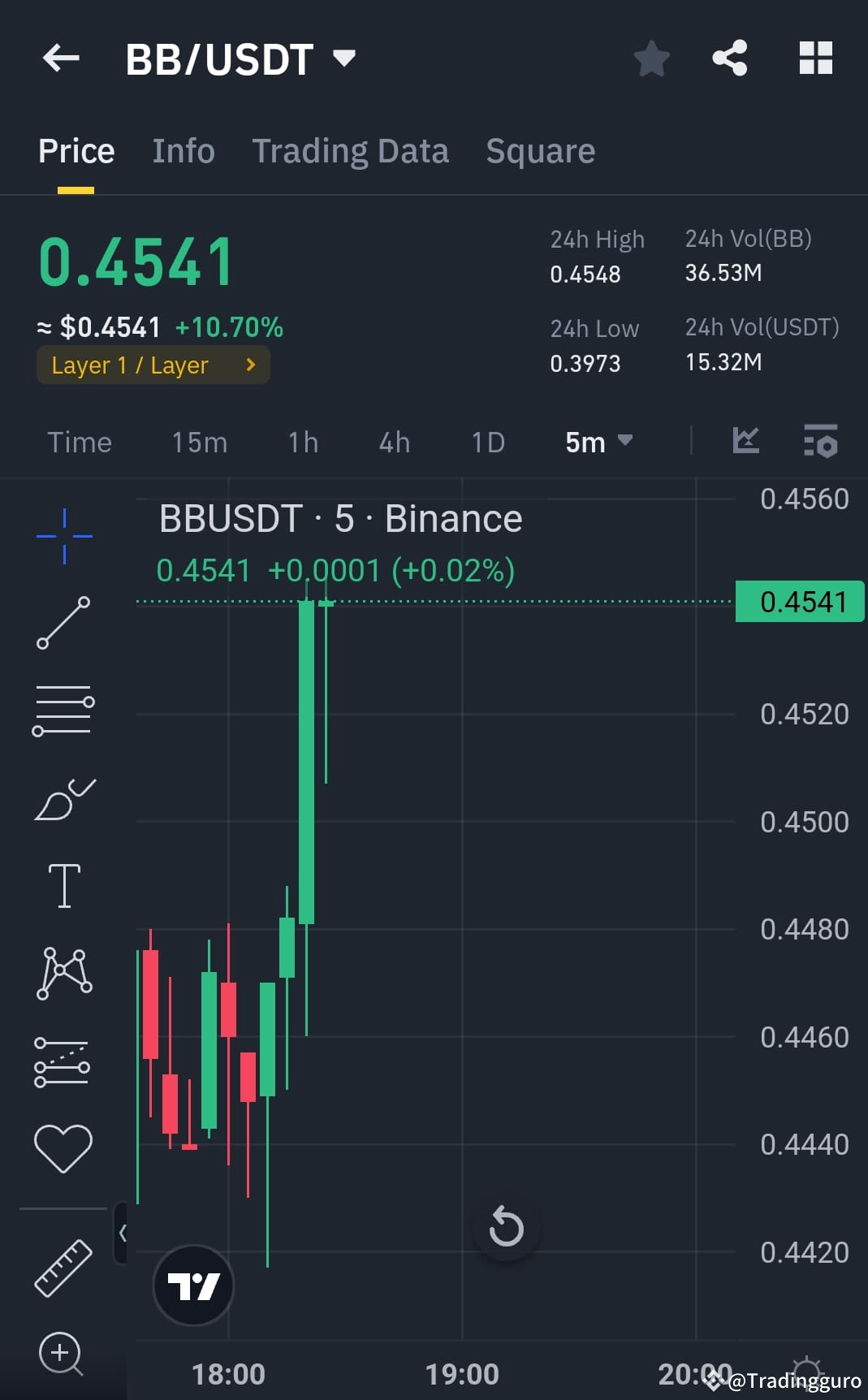
Task: Reset the chart view with refresh button
Action: (506, 1228)
